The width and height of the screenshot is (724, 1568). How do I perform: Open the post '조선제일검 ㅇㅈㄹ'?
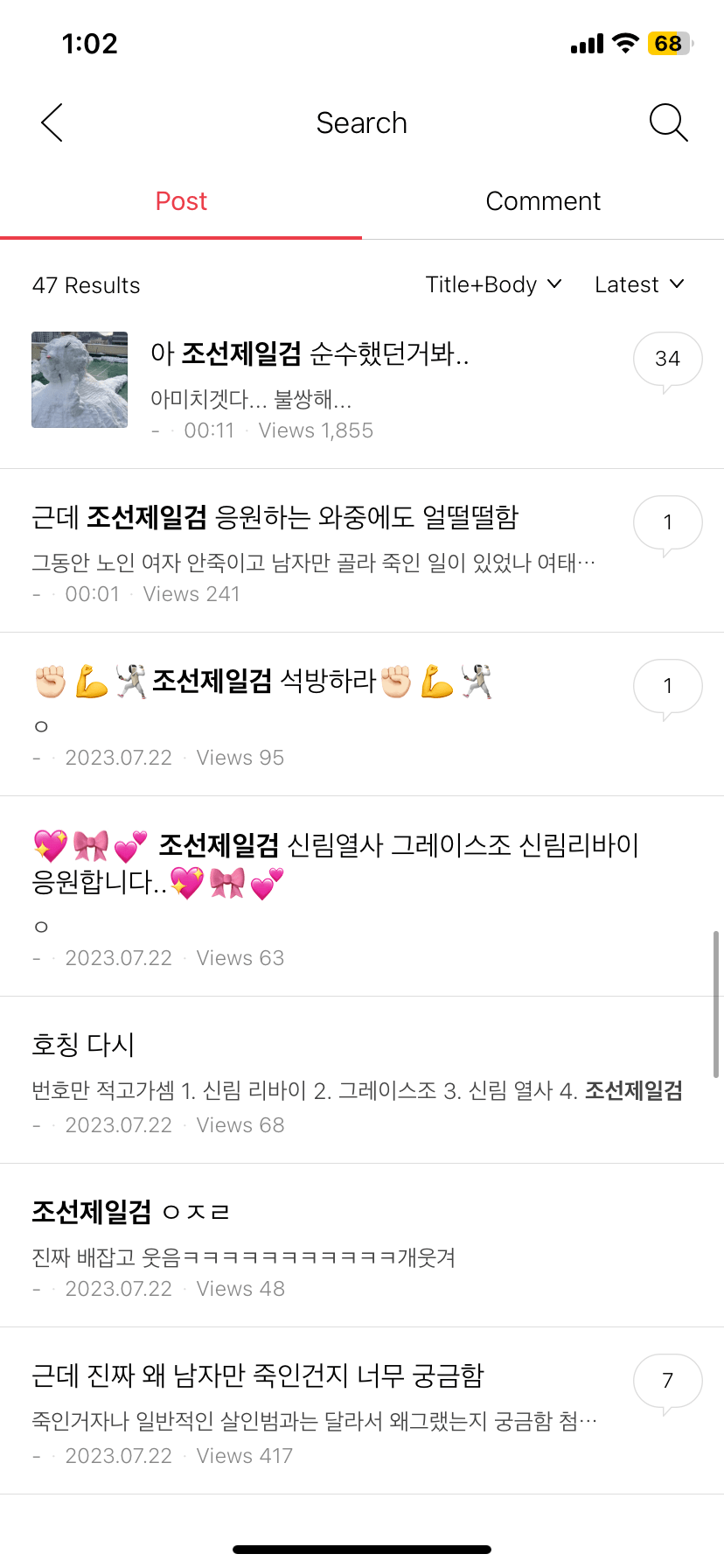[x=131, y=1212]
